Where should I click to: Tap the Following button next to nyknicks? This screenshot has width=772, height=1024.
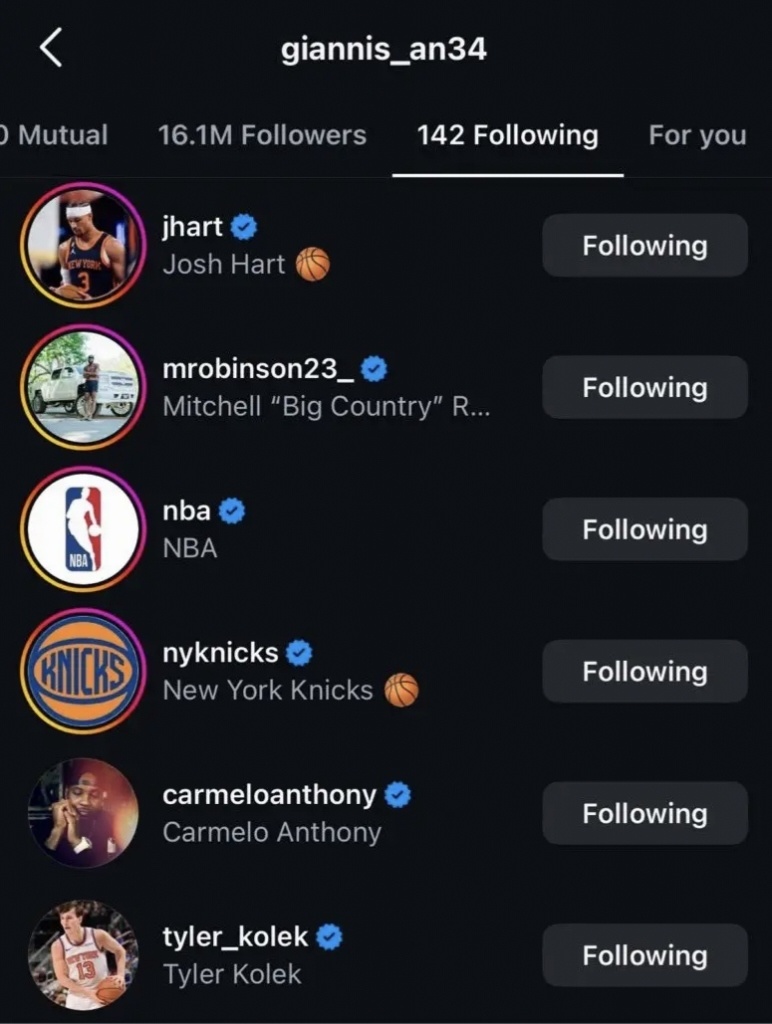644,672
